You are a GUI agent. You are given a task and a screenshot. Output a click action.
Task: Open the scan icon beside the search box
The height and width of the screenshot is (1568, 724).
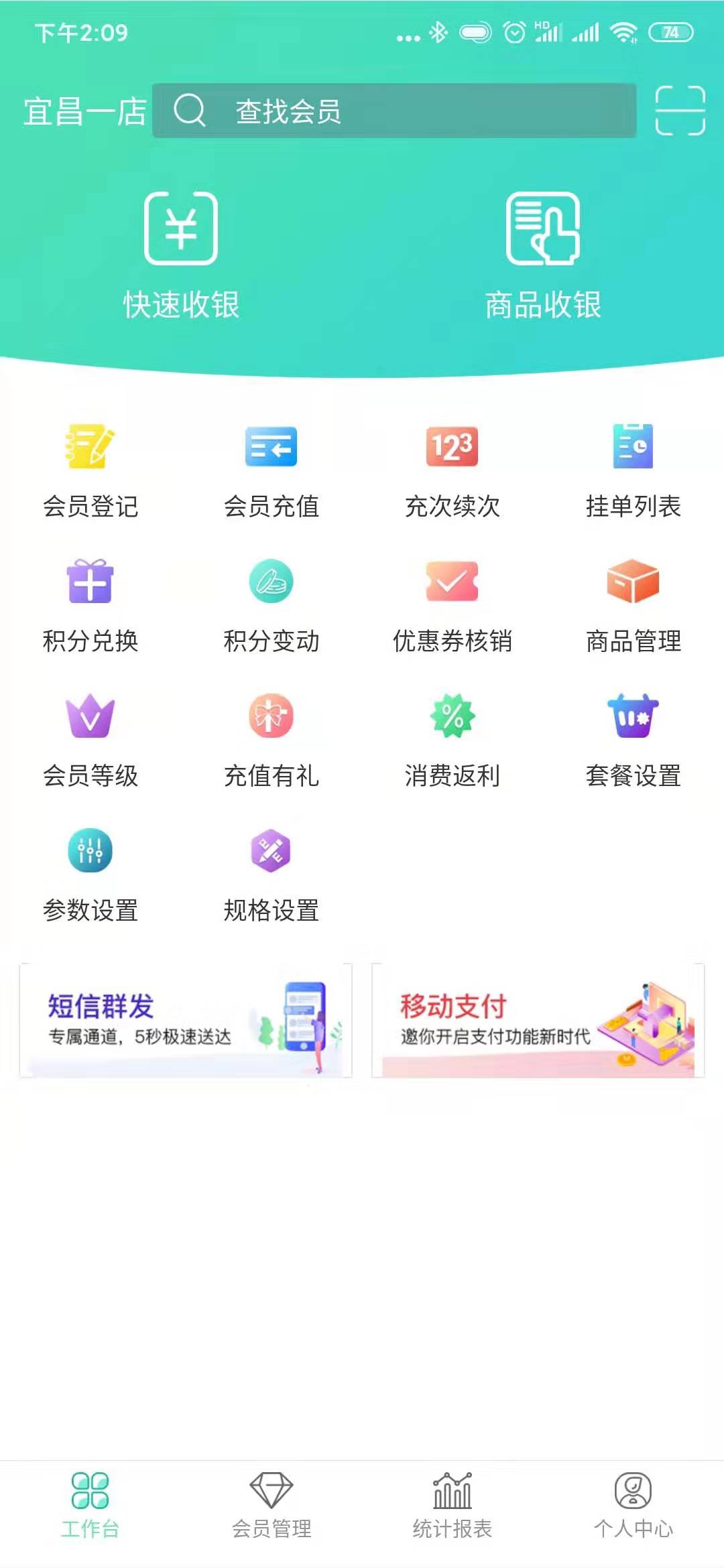(x=680, y=111)
